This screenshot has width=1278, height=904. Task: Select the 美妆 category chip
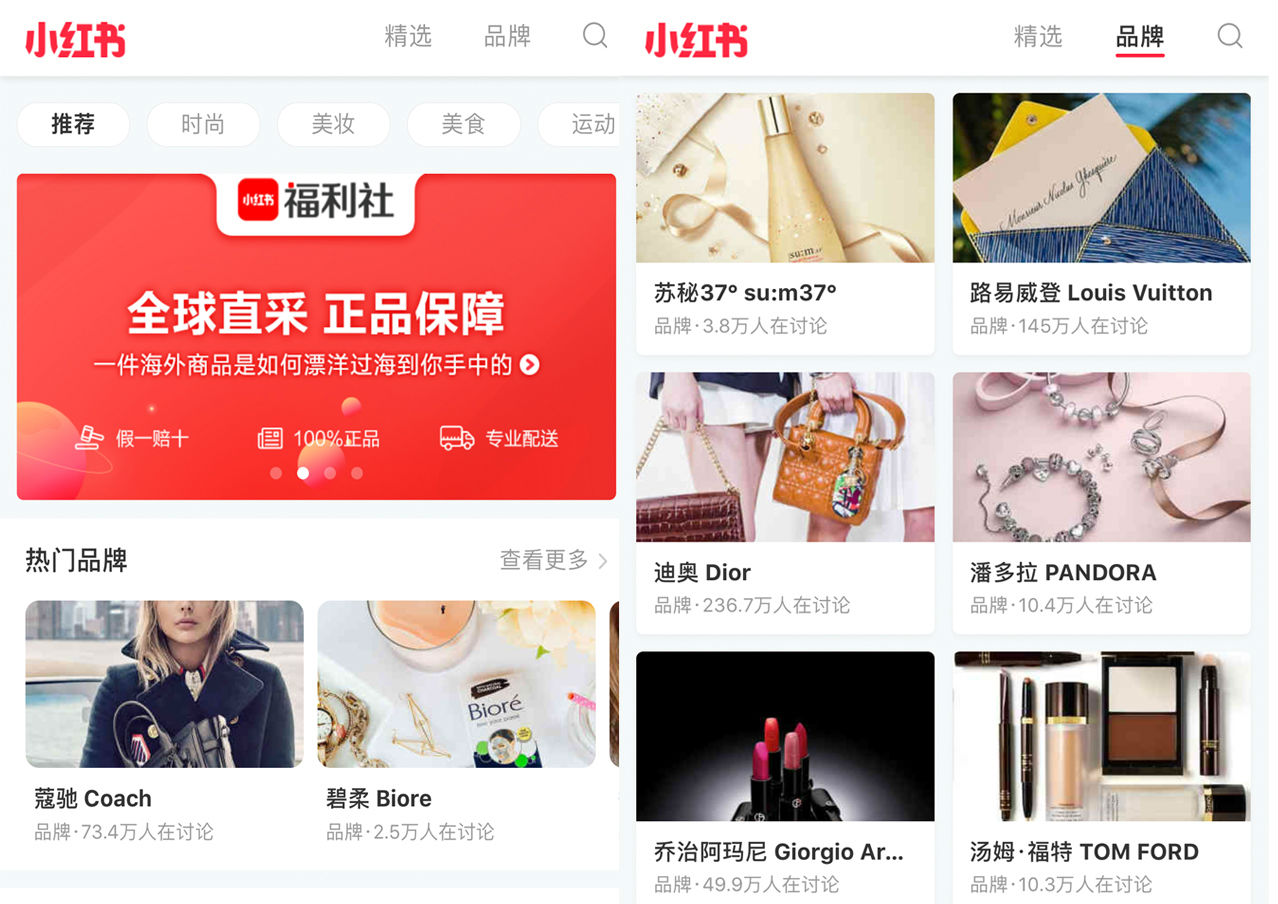[x=333, y=124]
